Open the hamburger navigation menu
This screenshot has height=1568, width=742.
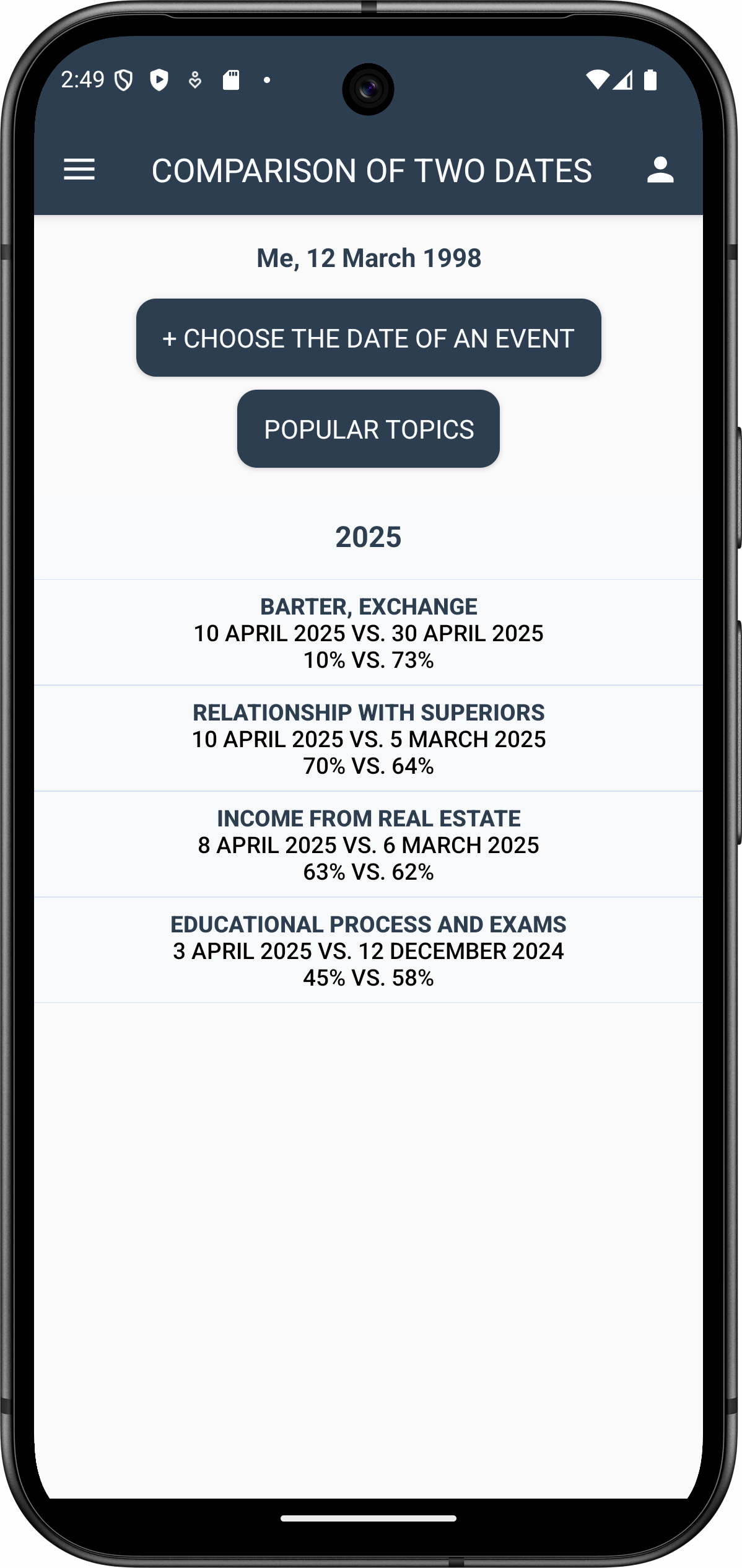tap(79, 170)
